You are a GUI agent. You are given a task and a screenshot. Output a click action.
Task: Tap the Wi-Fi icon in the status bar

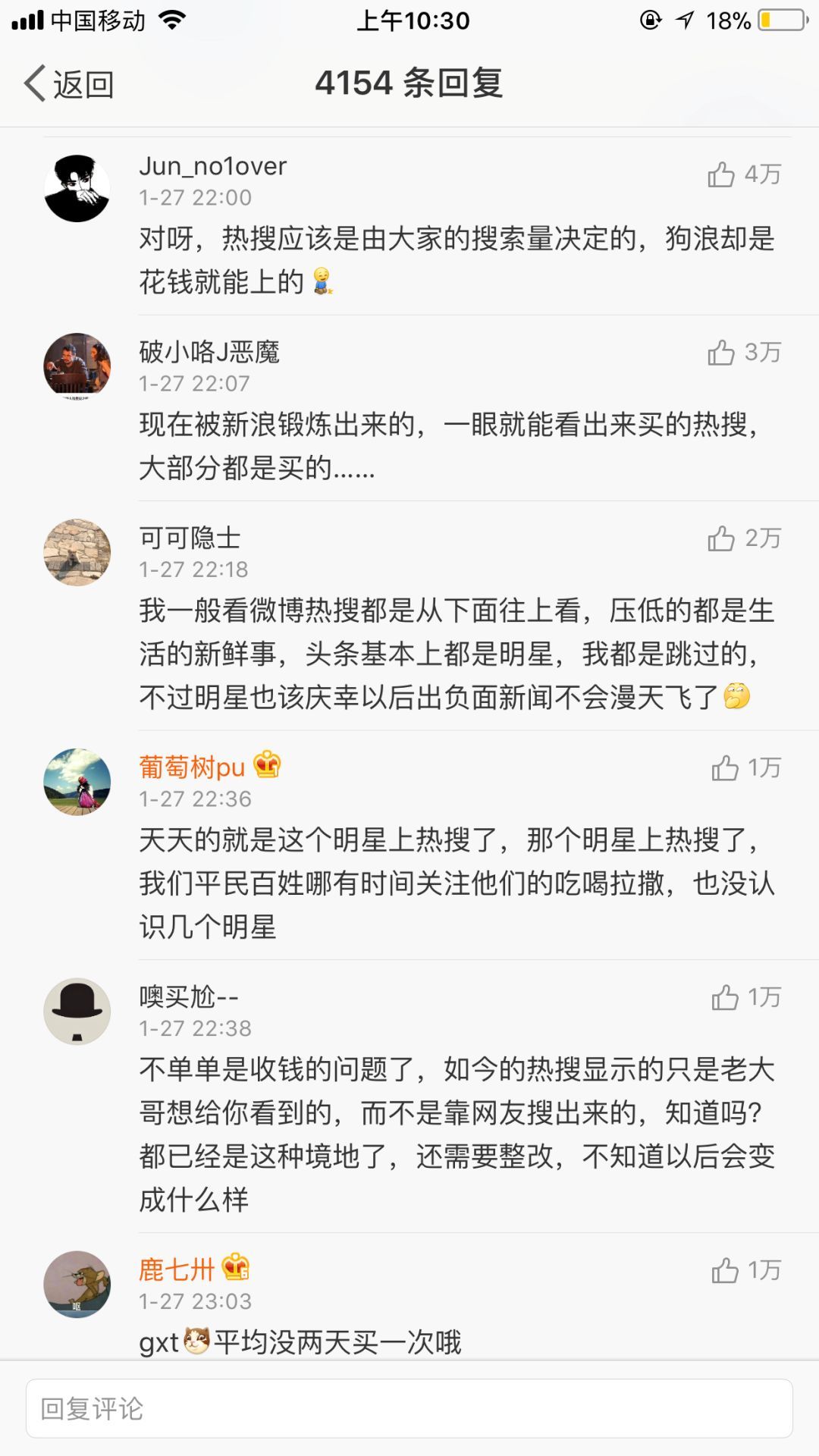(x=171, y=20)
